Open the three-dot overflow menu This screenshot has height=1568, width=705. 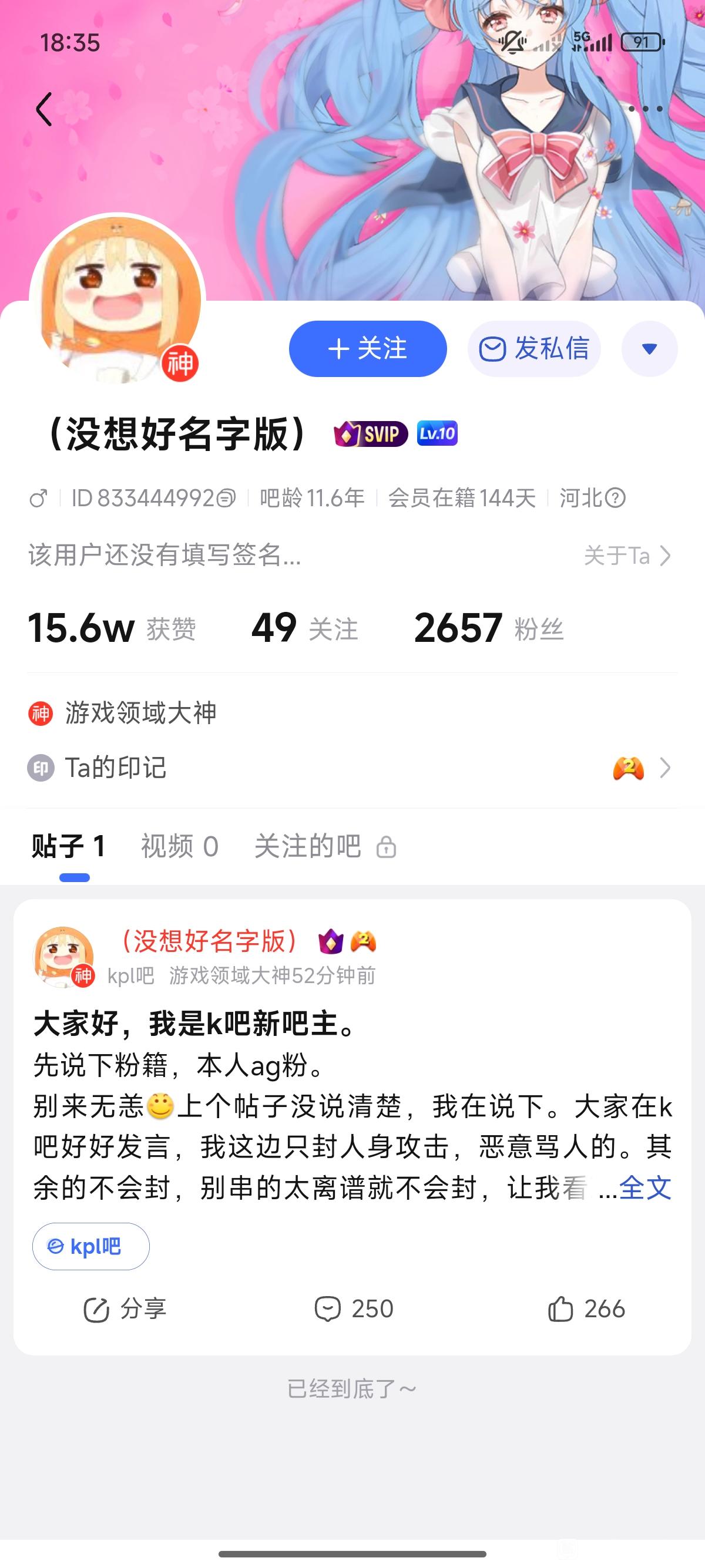click(x=644, y=109)
